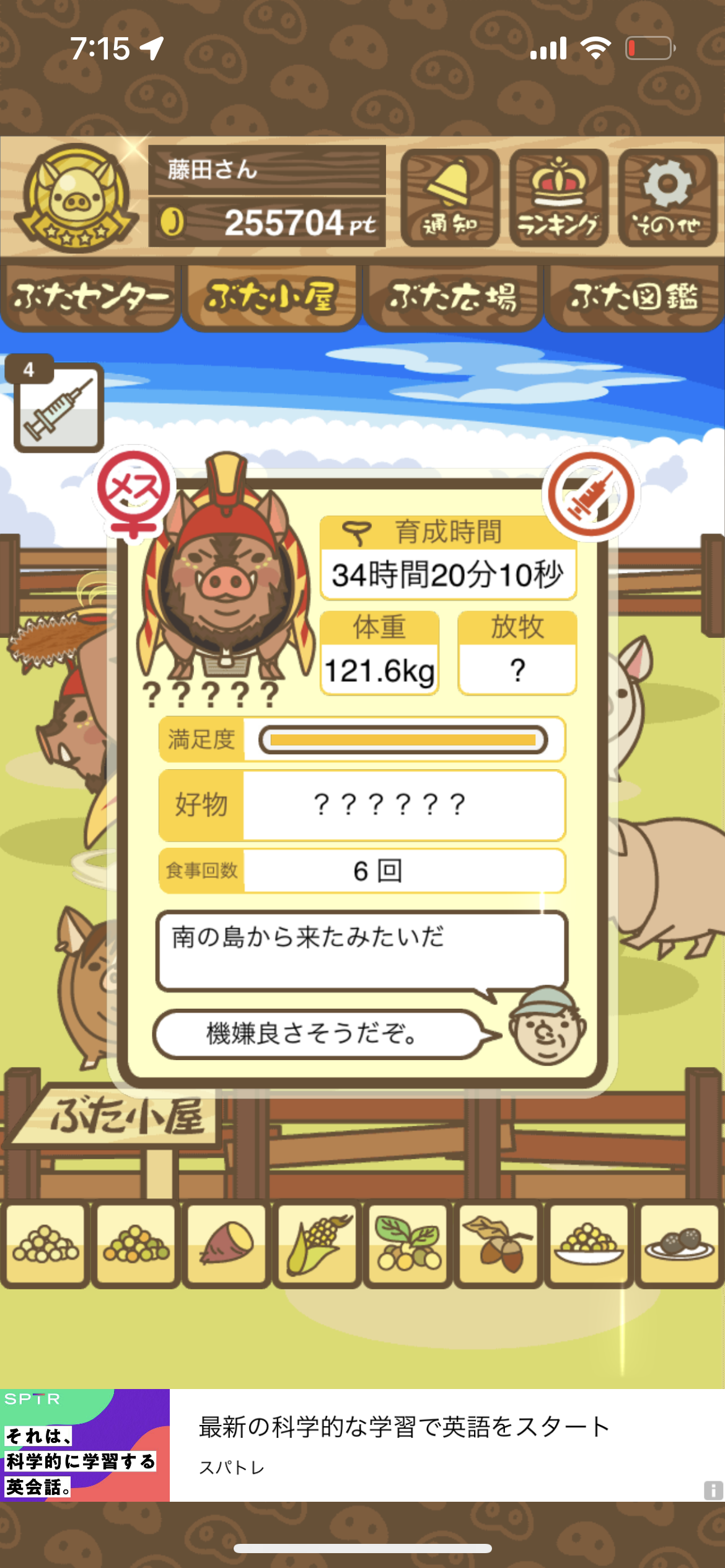Viewport: 725px width, 1568px height.
Task: Open the ランキング crown button
Action: [x=558, y=198]
